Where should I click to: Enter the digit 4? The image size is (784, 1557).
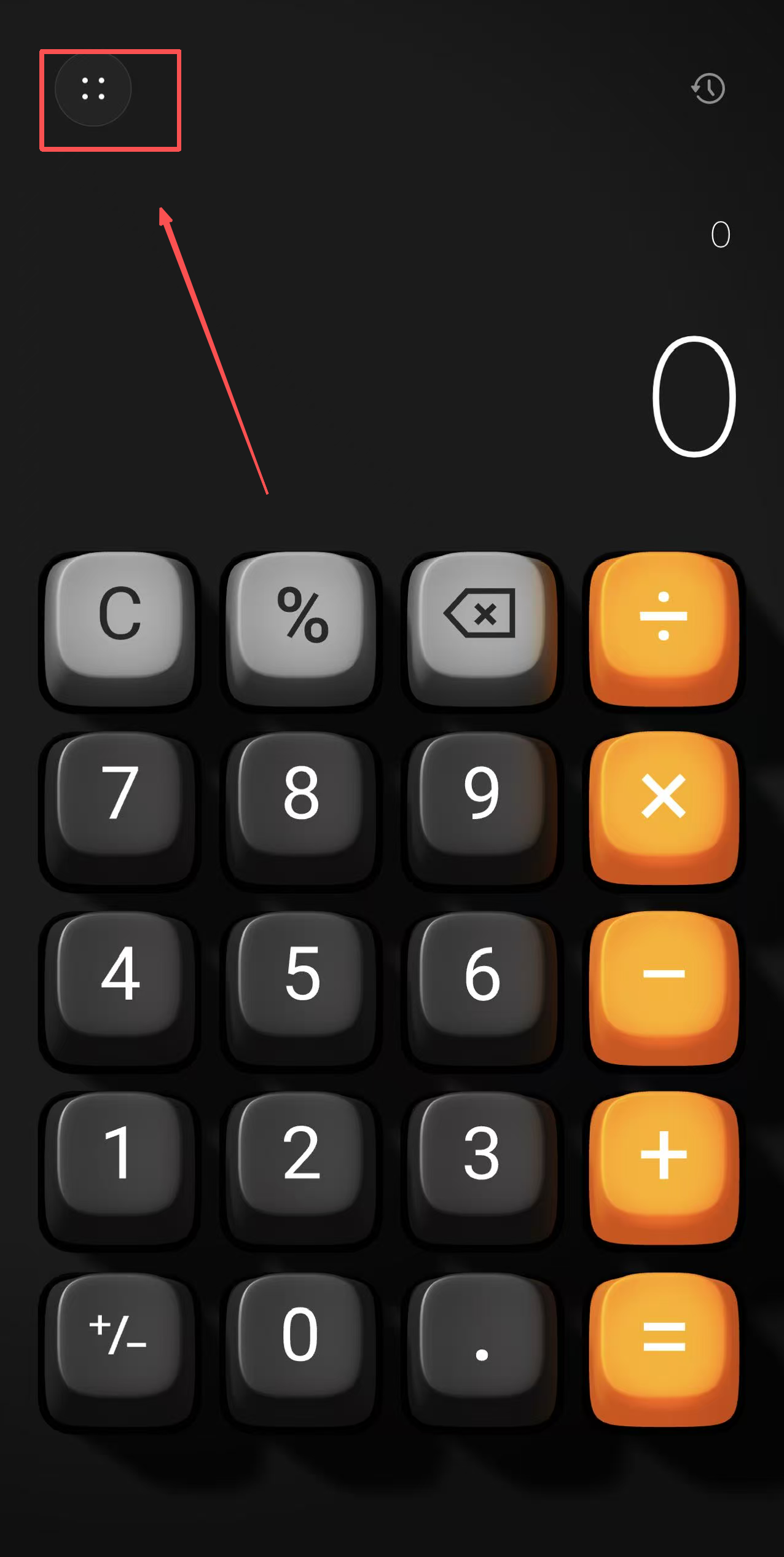point(120,989)
